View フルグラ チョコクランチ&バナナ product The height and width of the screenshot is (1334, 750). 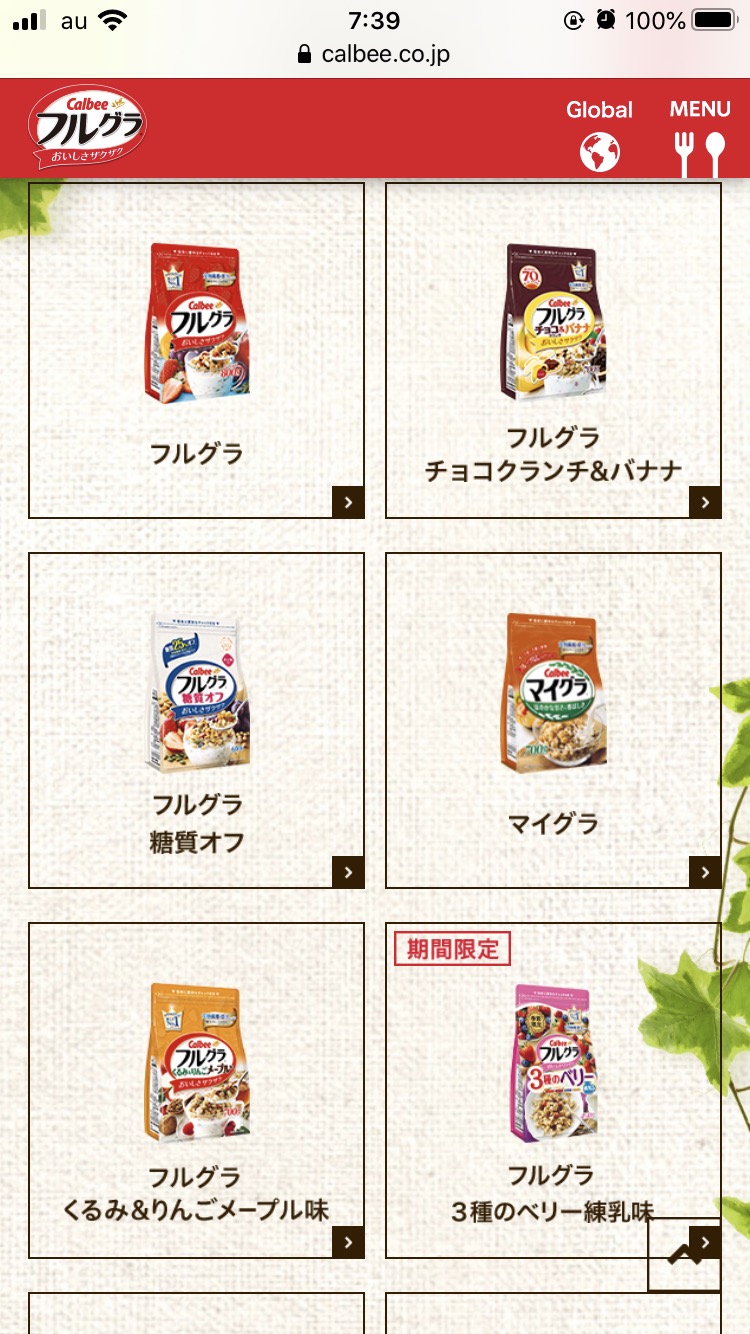click(553, 350)
